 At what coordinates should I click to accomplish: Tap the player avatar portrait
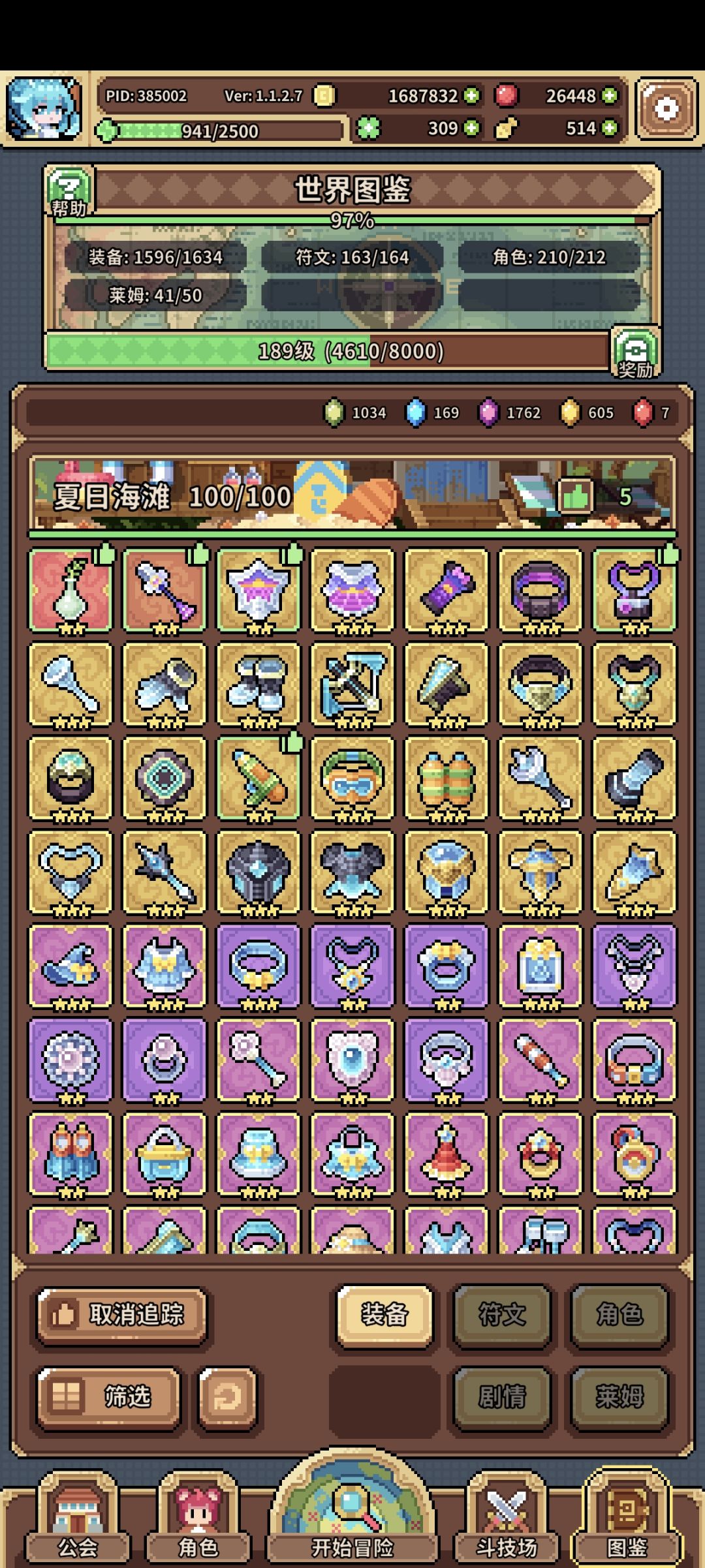[44, 109]
